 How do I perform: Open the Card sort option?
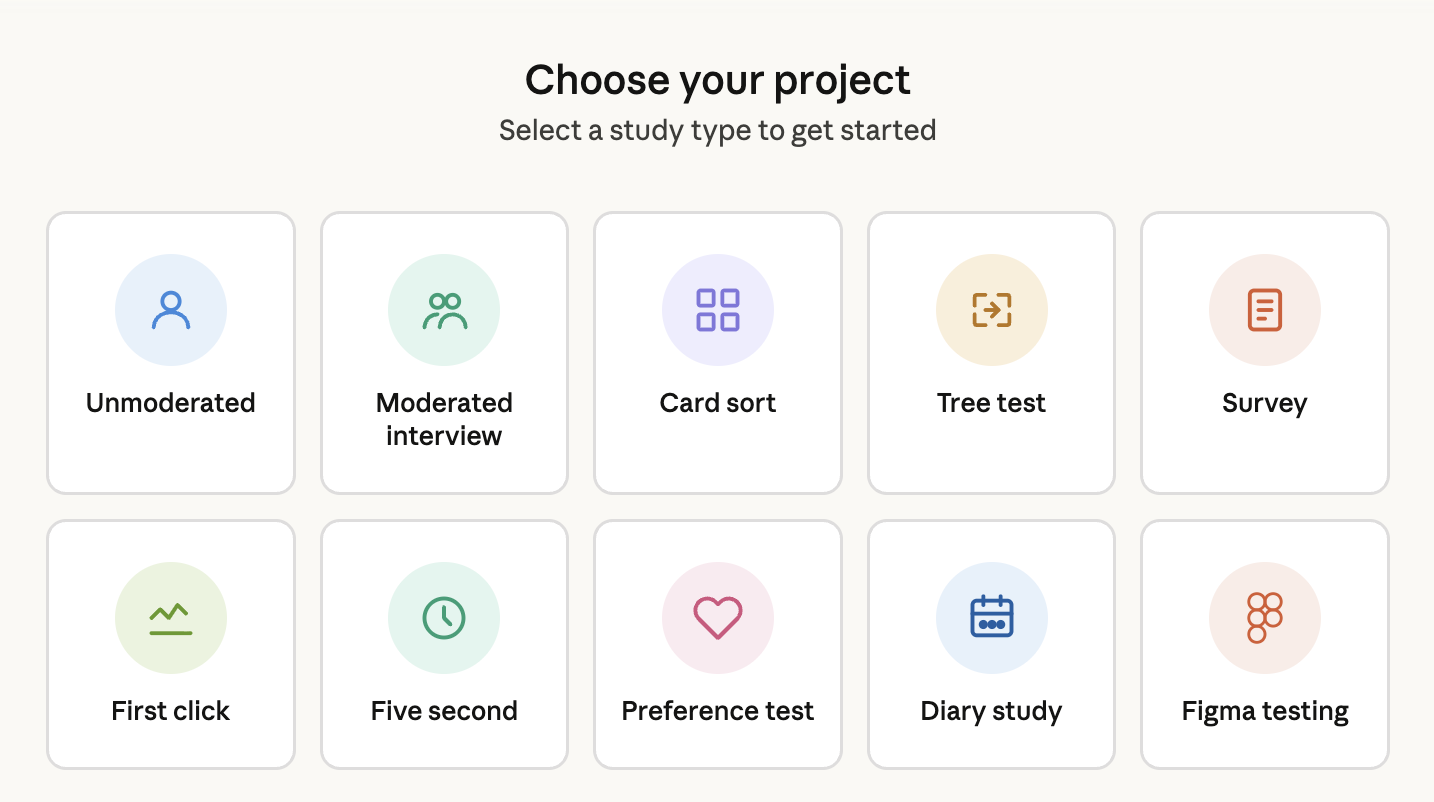pyautogui.click(x=718, y=352)
